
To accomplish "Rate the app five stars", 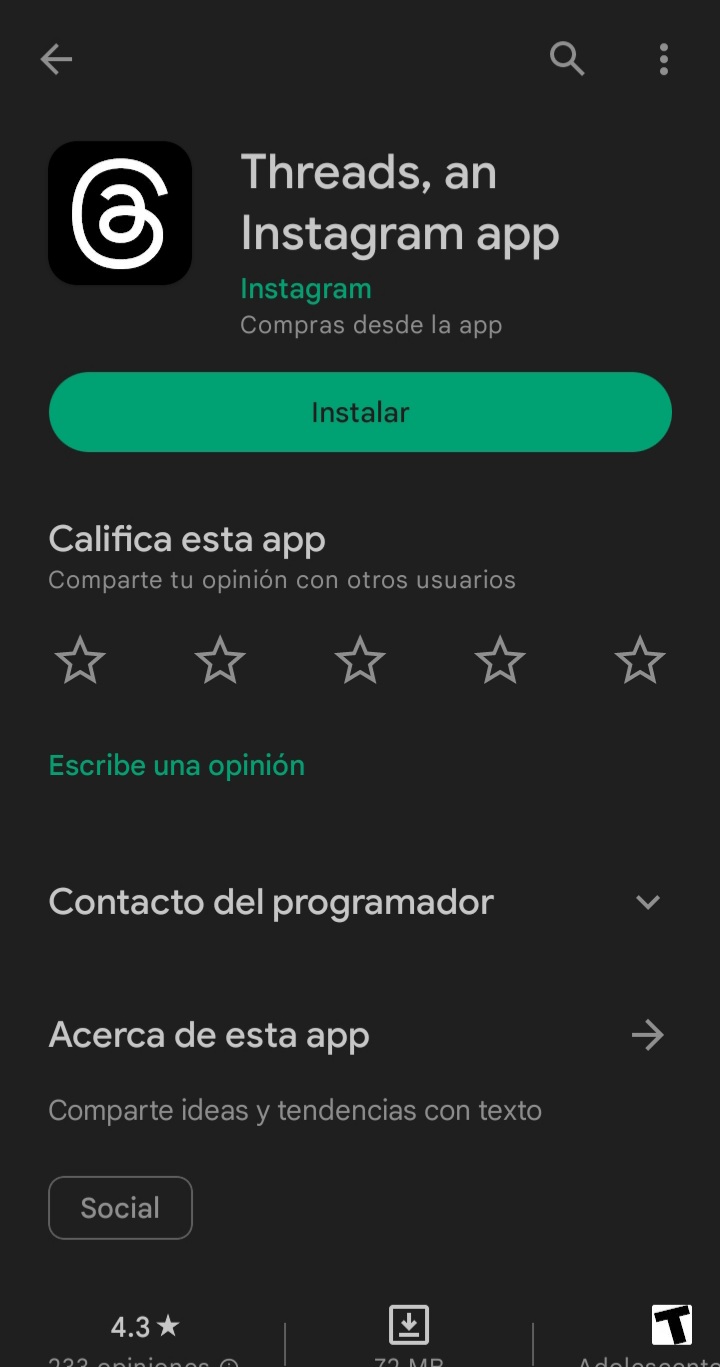I will [640, 661].
